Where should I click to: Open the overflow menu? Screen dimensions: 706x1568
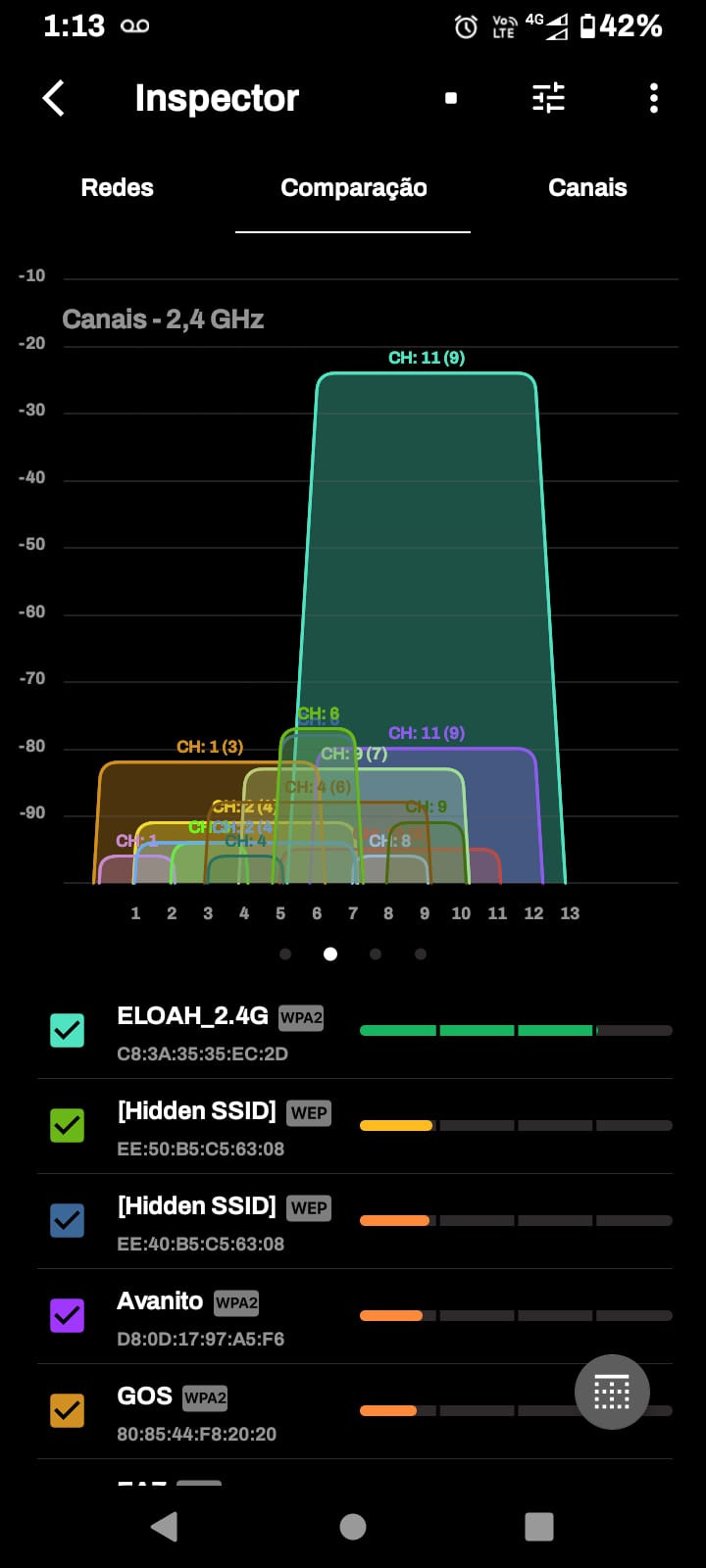654,98
